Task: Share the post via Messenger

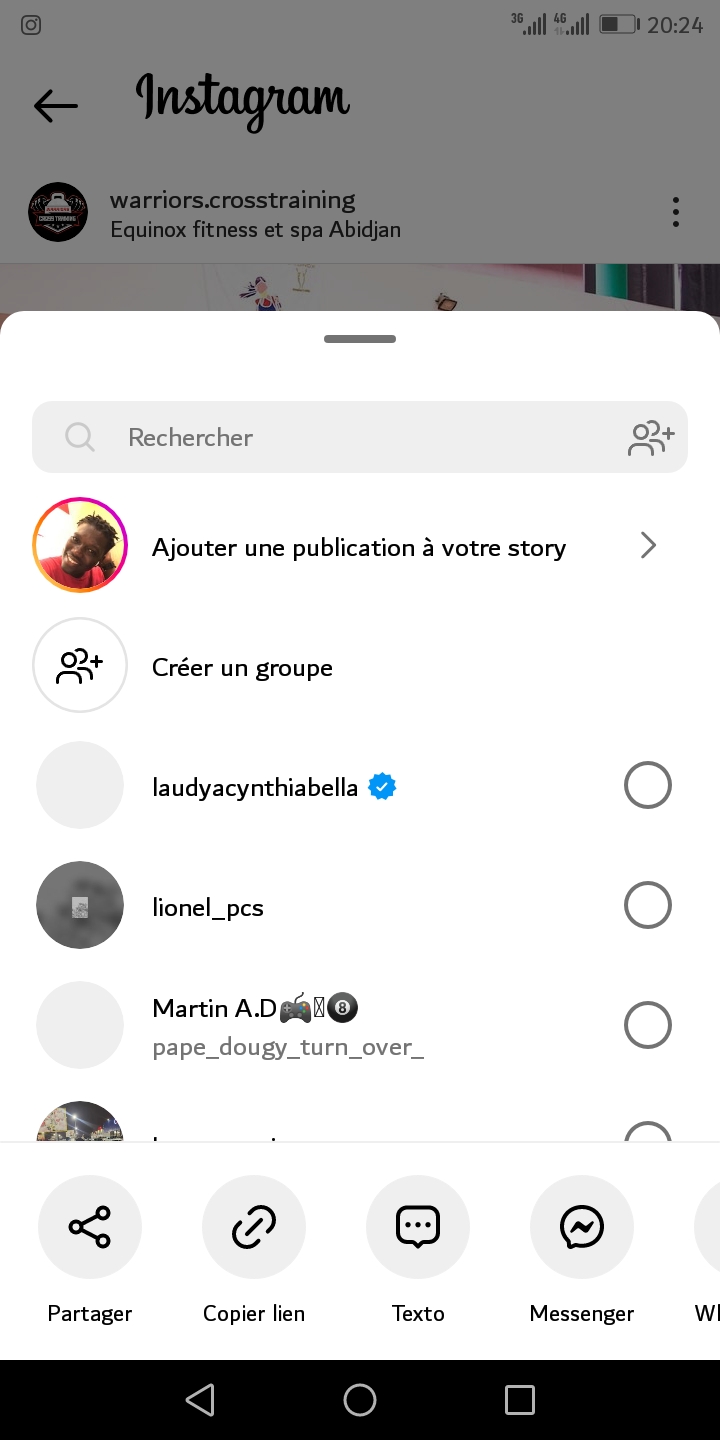Action: click(582, 1227)
